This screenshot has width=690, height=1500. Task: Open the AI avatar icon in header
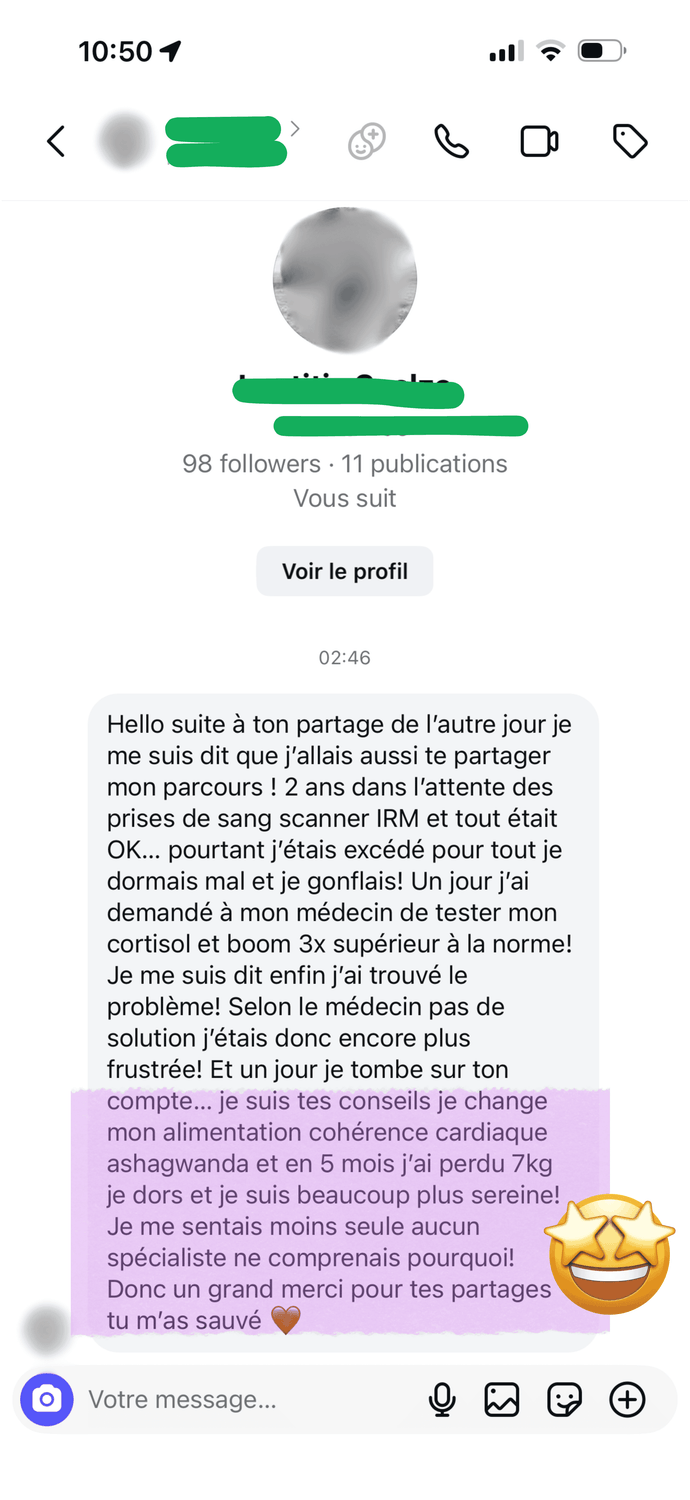366,143
